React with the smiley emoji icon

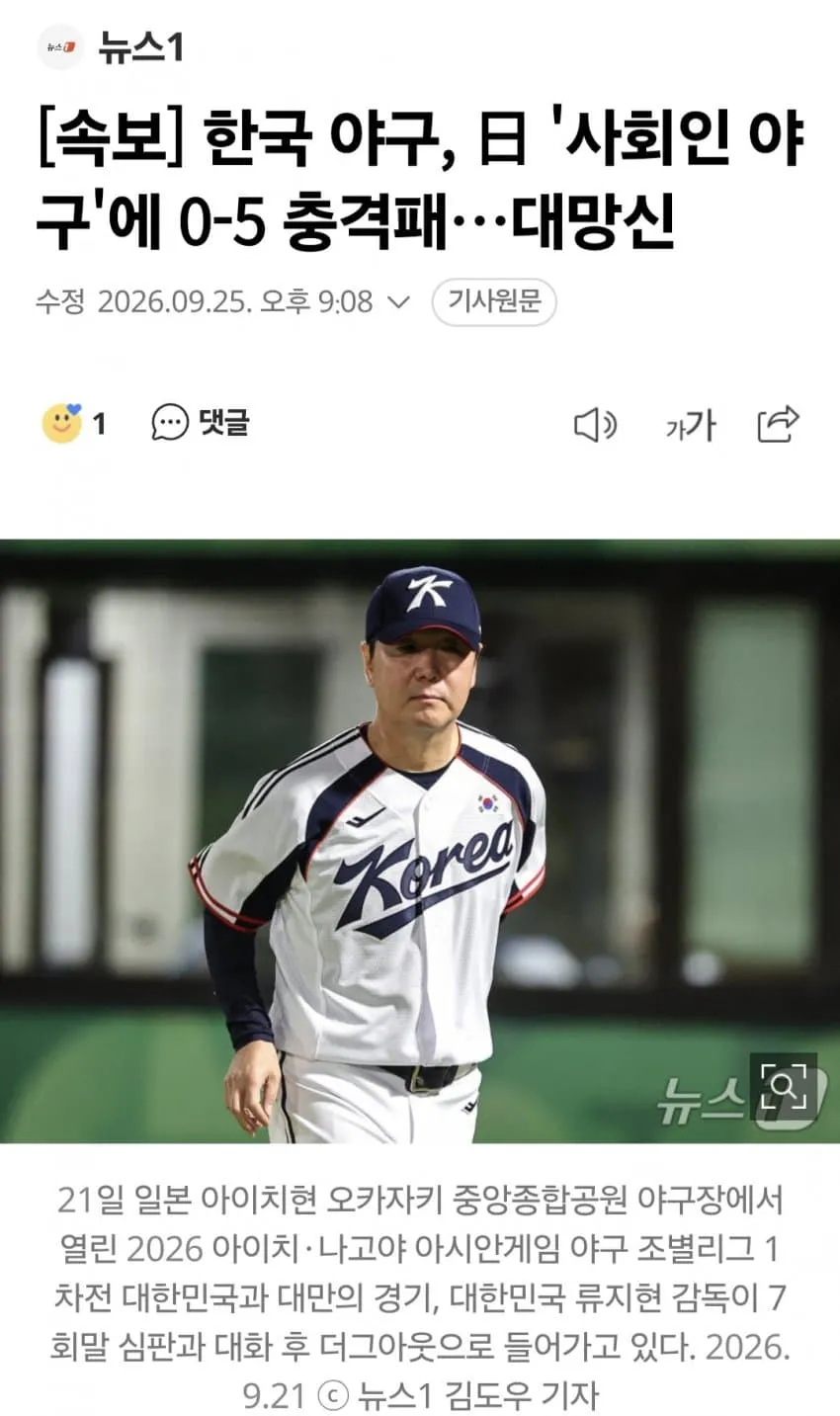[x=62, y=424]
